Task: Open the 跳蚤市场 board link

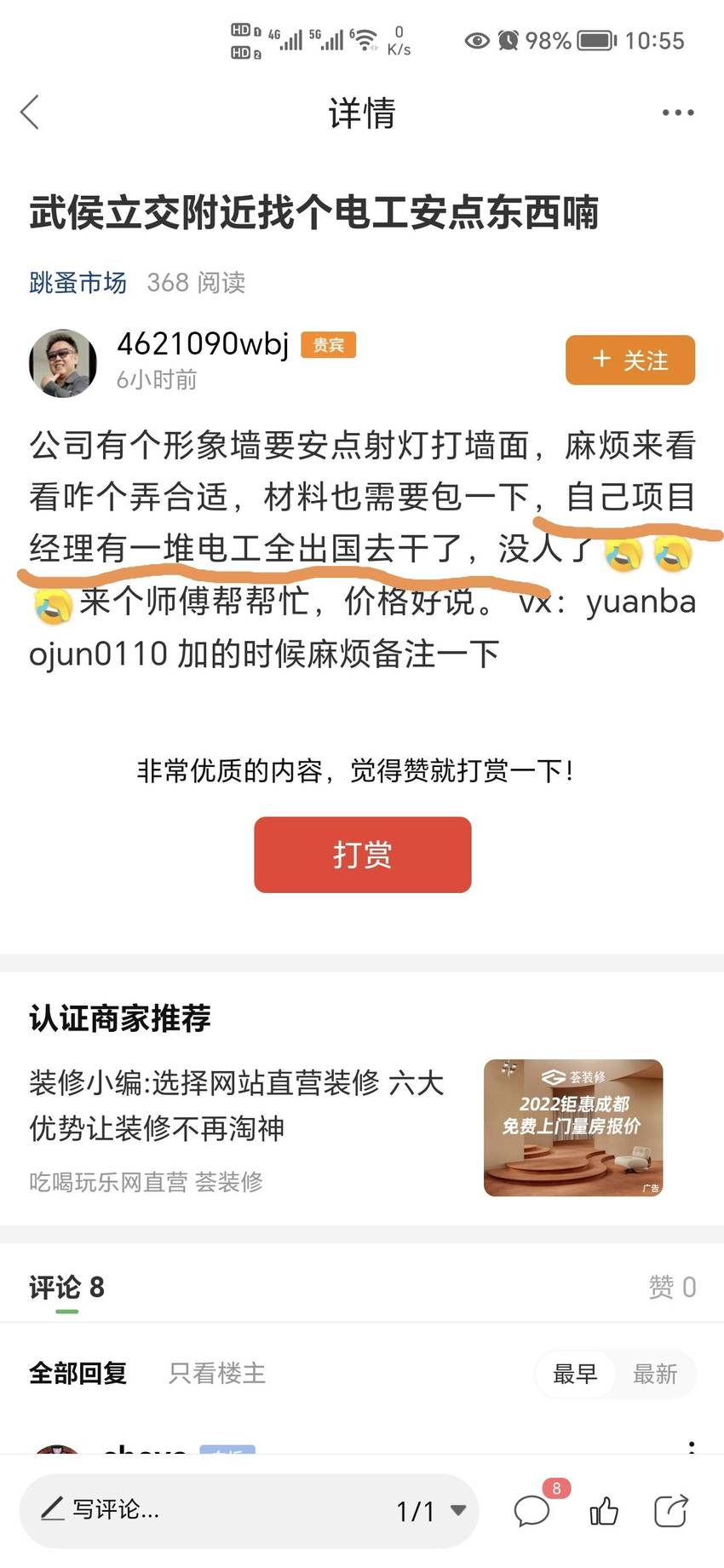Action: pyautogui.click(x=78, y=282)
